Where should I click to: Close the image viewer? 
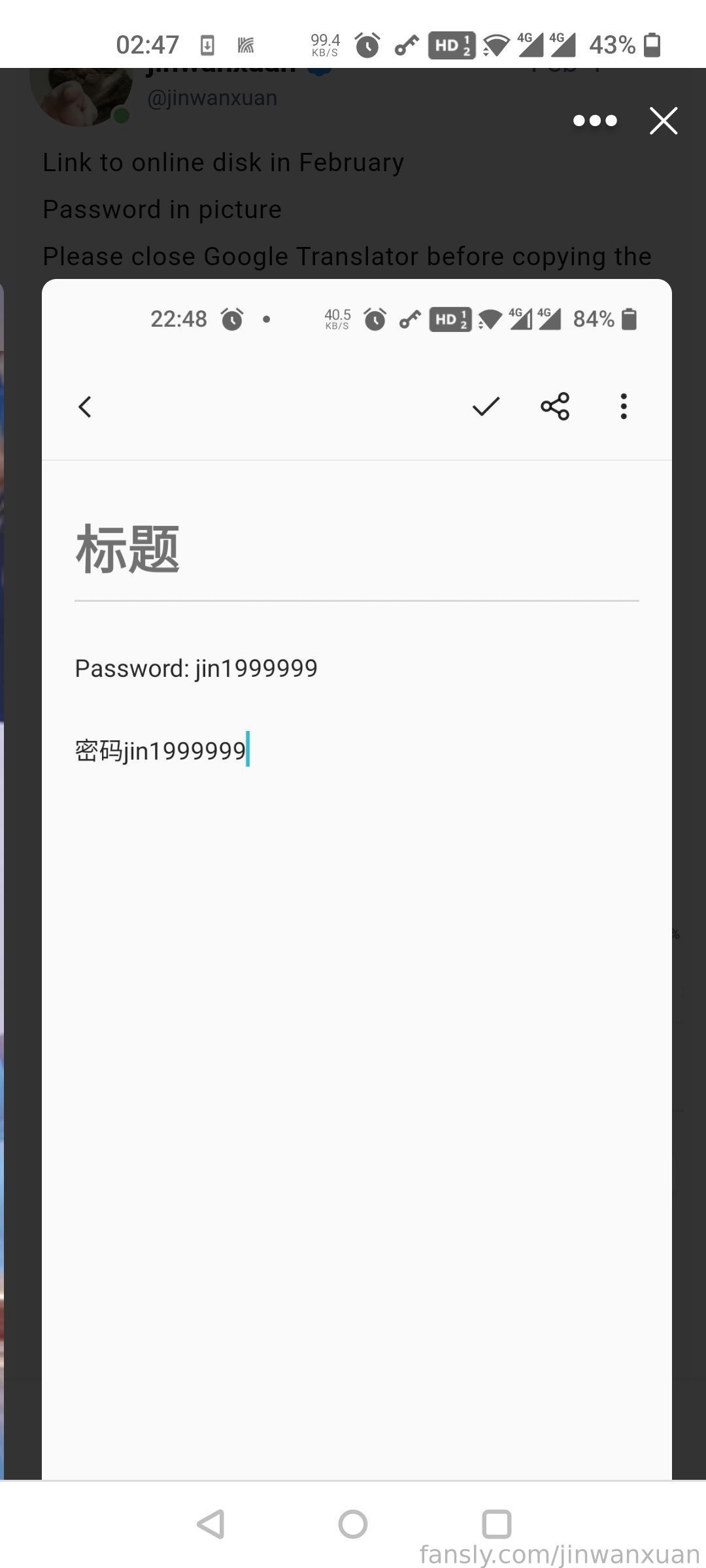[x=664, y=121]
